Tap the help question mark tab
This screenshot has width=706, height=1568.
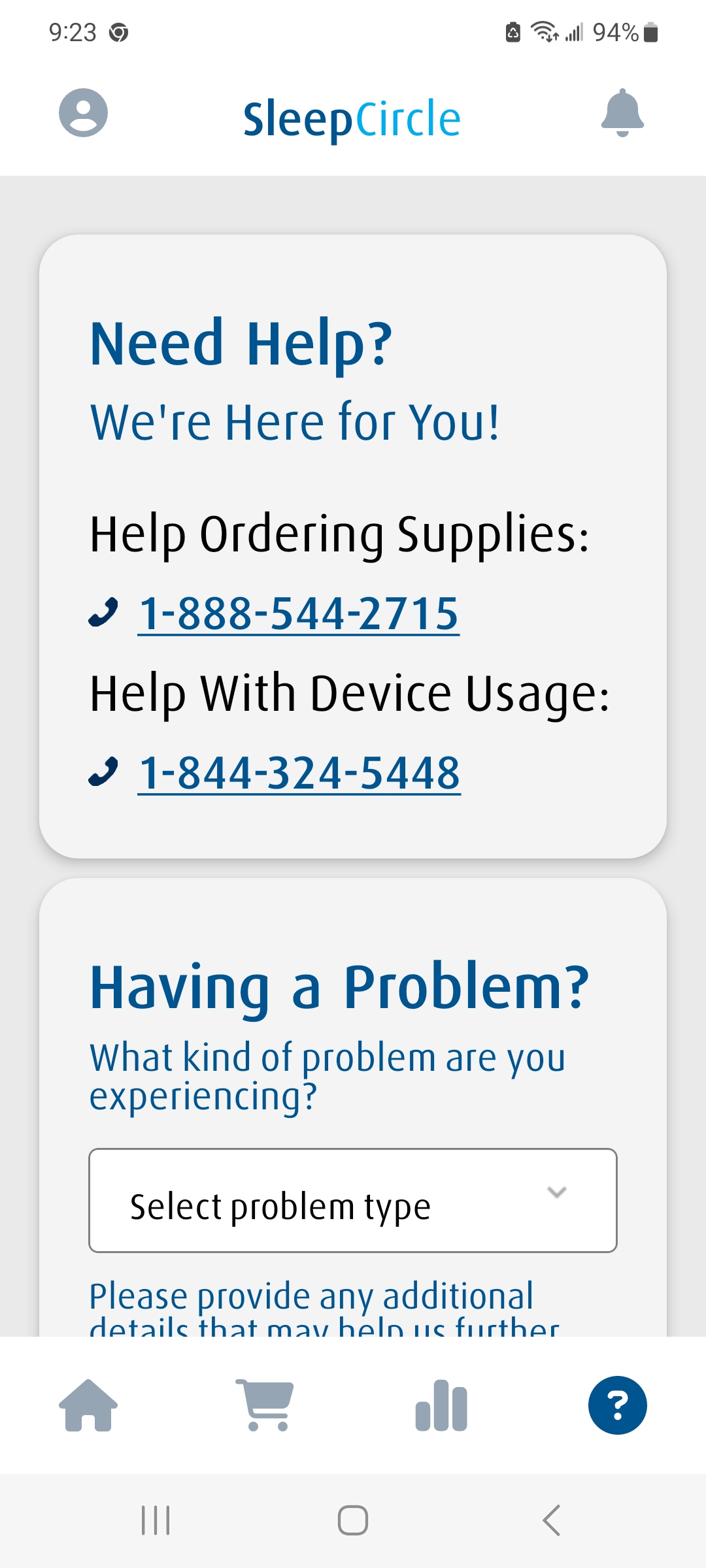pyautogui.click(x=617, y=1405)
